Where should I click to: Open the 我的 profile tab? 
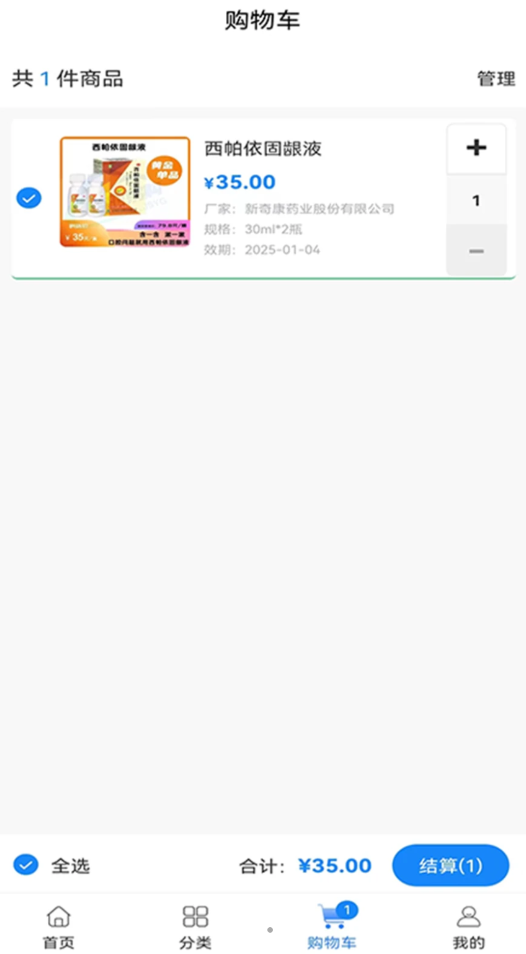tap(468, 927)
